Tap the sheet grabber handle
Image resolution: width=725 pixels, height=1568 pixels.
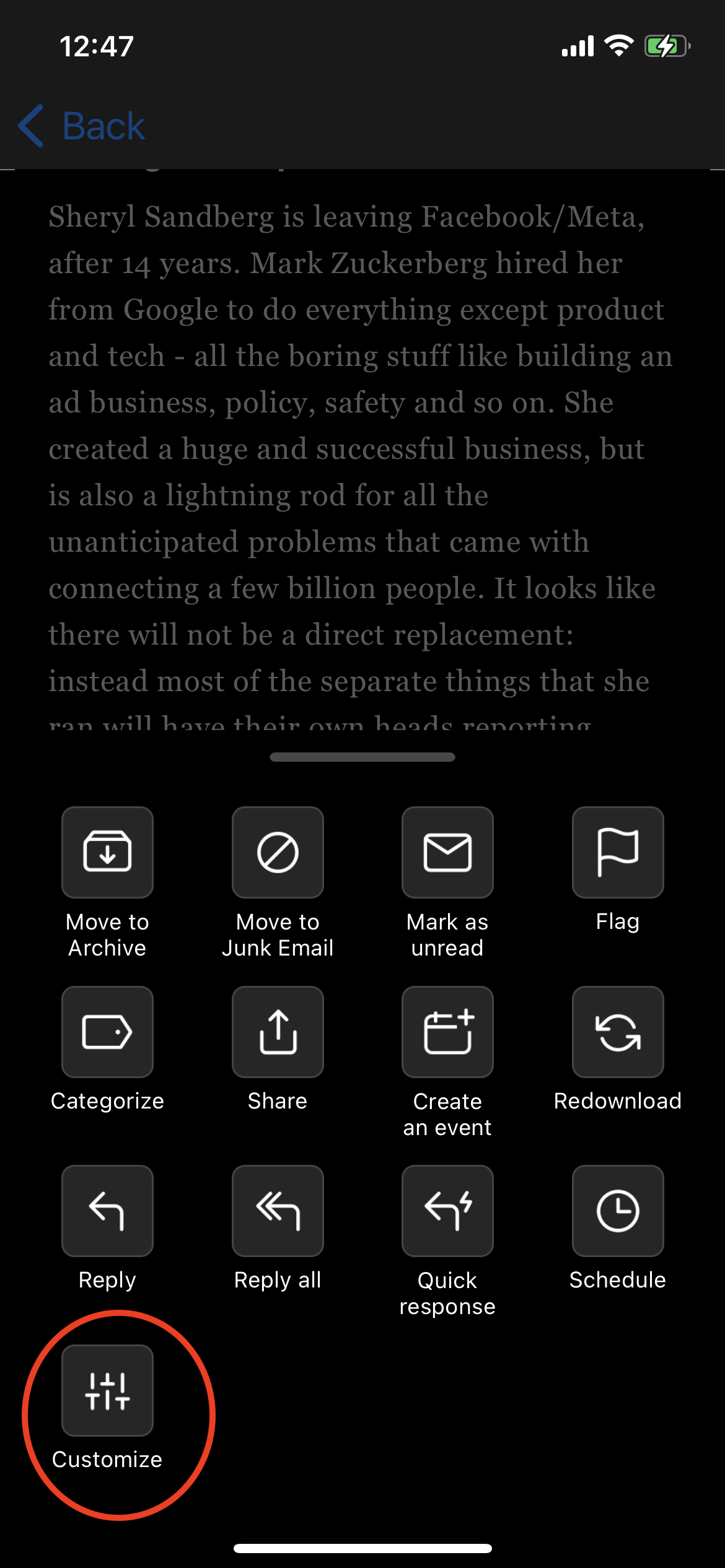(362, 757)
